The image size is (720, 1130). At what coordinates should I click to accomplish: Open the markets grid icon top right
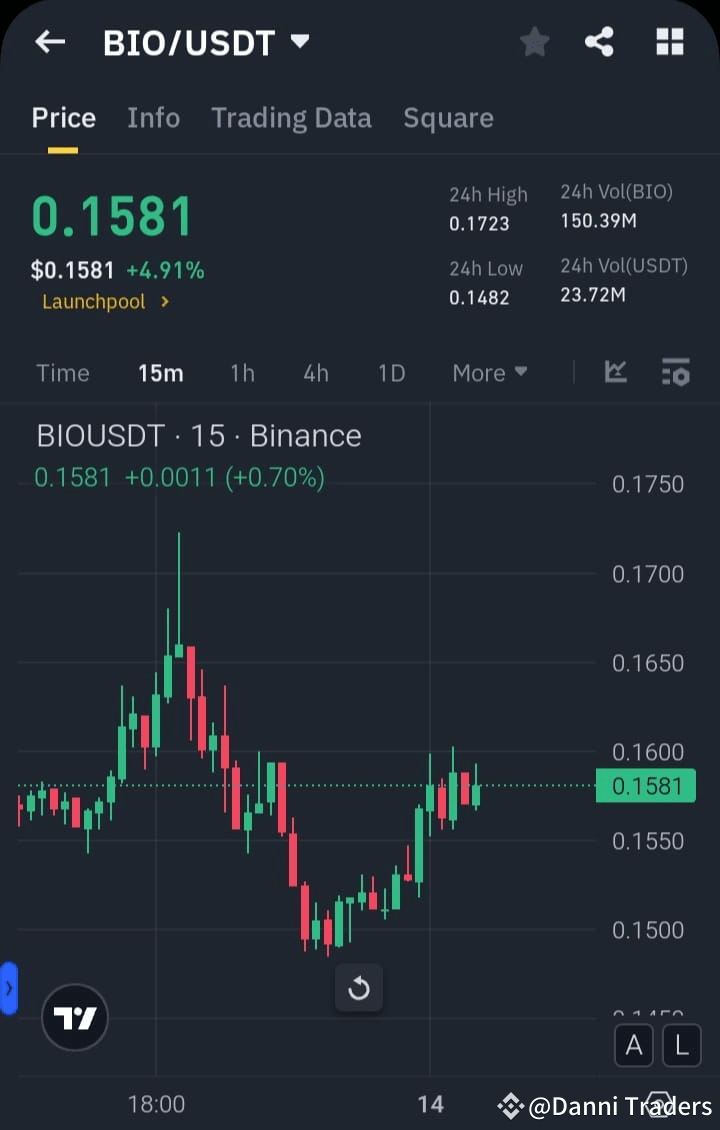coord(668,42)
